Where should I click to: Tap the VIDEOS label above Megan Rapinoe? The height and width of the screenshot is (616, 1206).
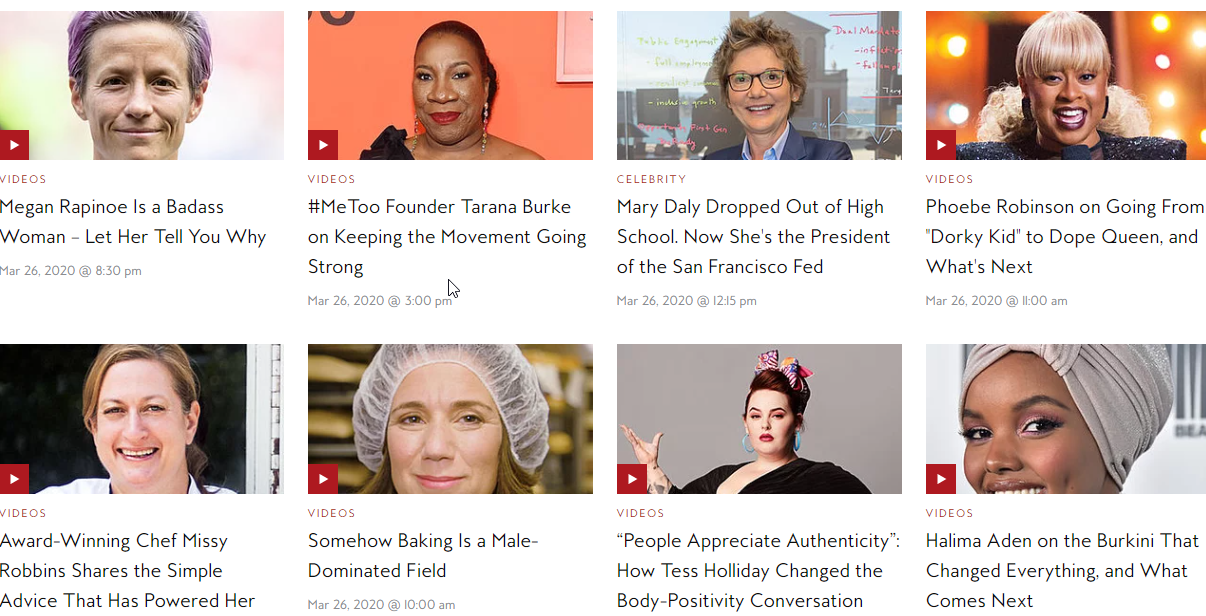(x=23, y=180)
